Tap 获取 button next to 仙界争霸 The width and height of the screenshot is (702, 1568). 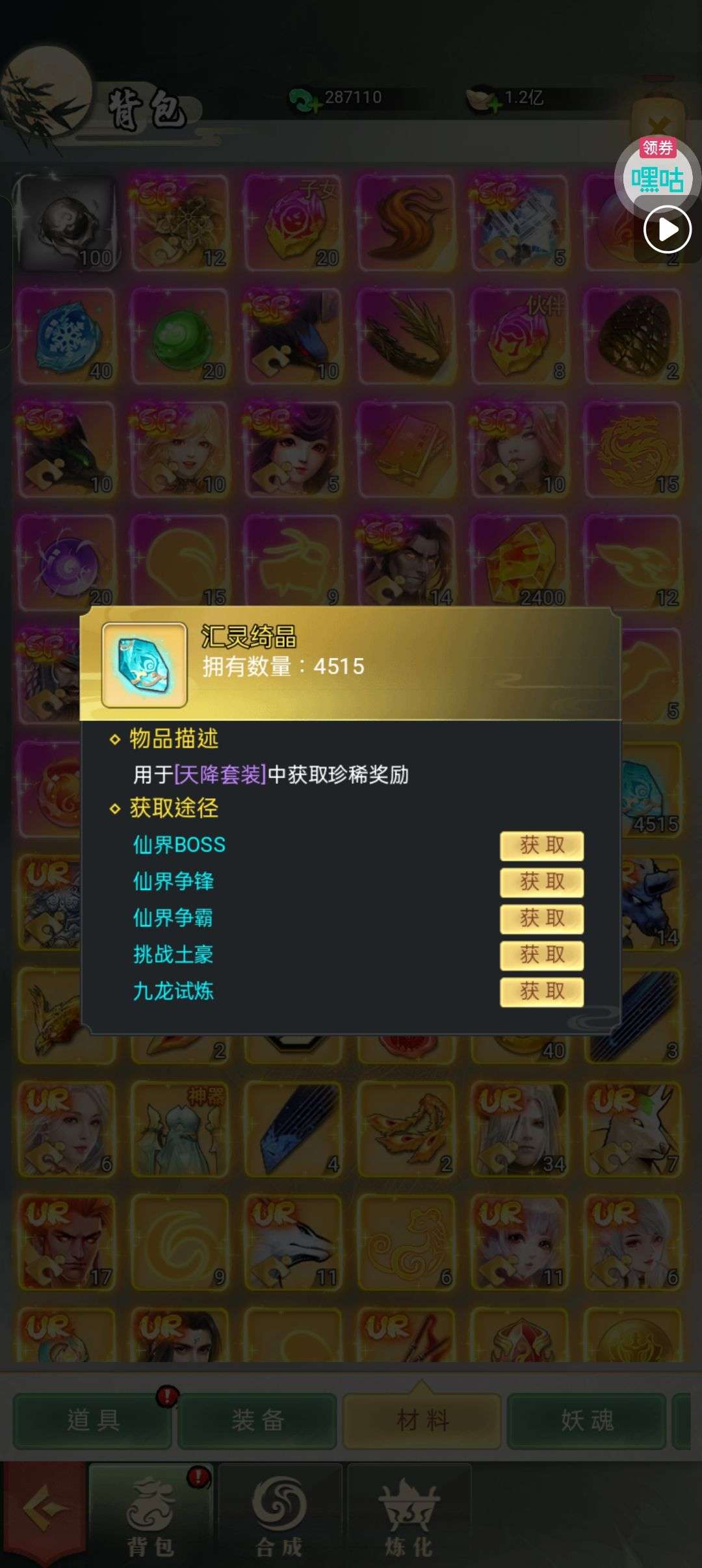[541, 918]
